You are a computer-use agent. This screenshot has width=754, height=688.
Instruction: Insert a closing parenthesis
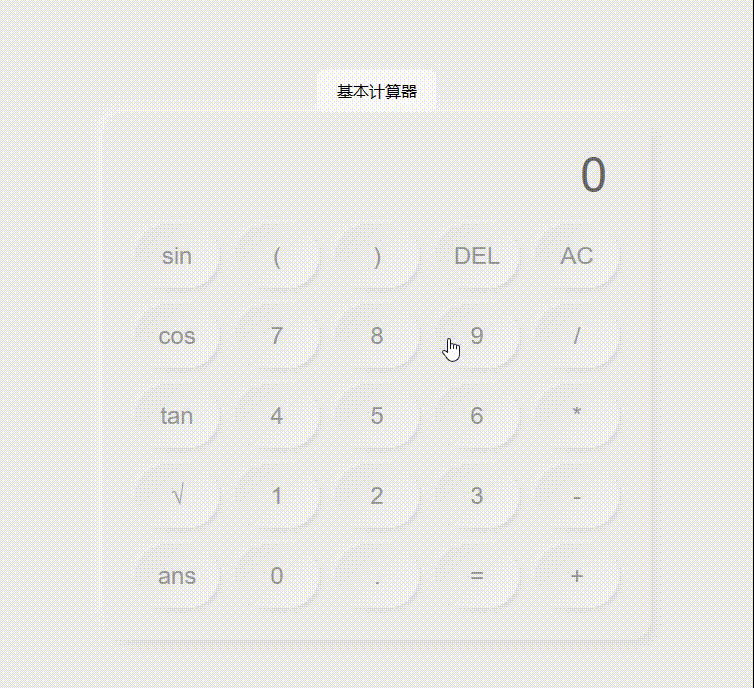coord(377,256)
